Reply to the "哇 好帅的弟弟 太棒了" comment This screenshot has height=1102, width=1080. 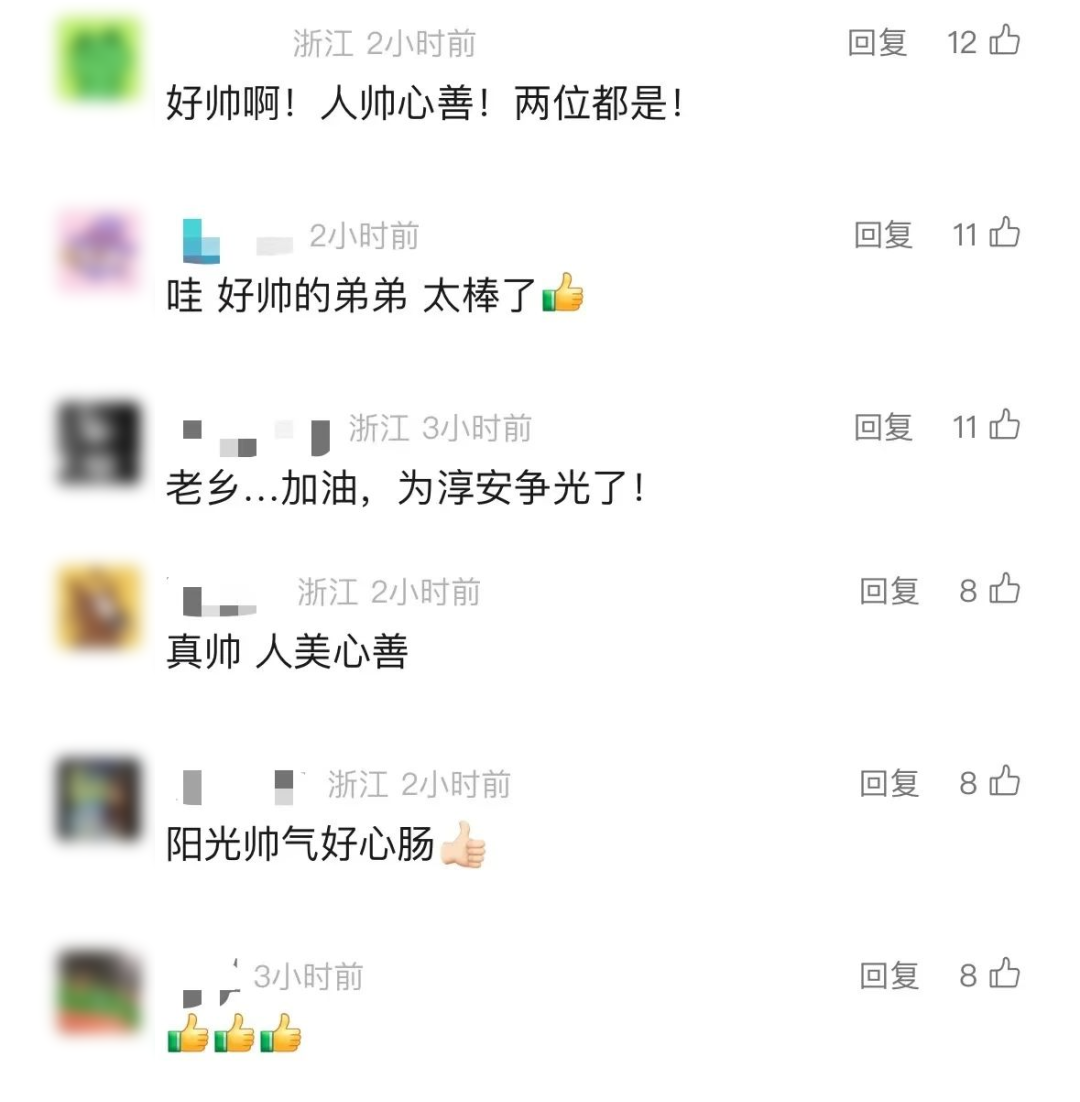(883, 236)
